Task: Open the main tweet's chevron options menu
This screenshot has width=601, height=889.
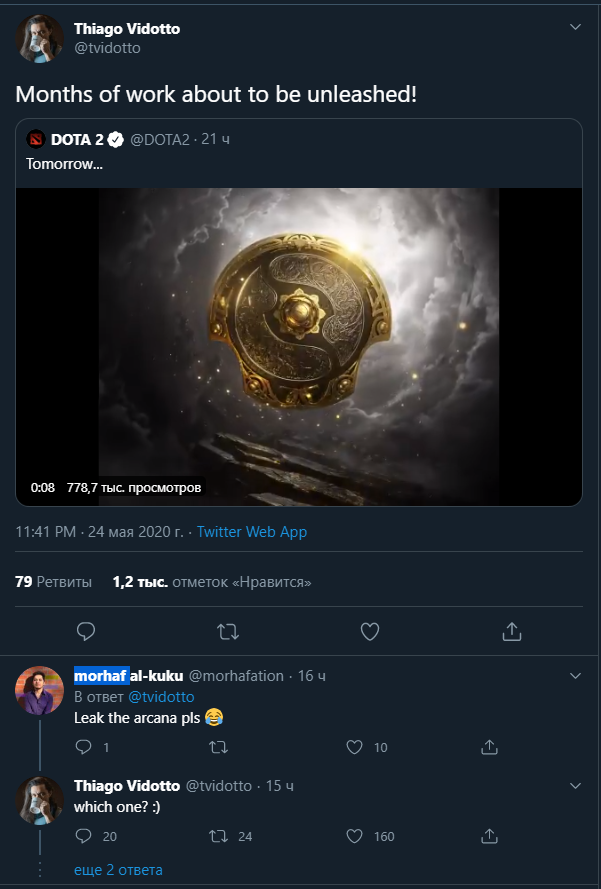Action: [575, 28]
